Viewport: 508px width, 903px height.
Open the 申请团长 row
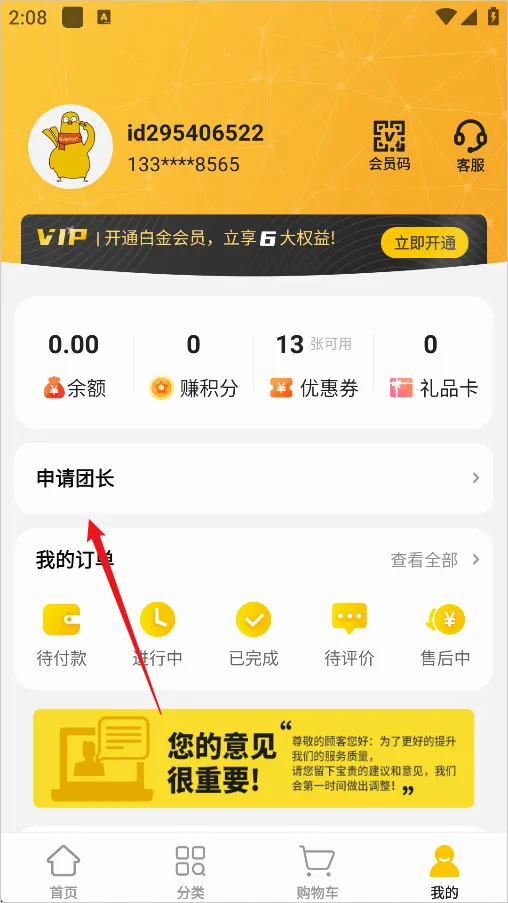coord(253,478)
